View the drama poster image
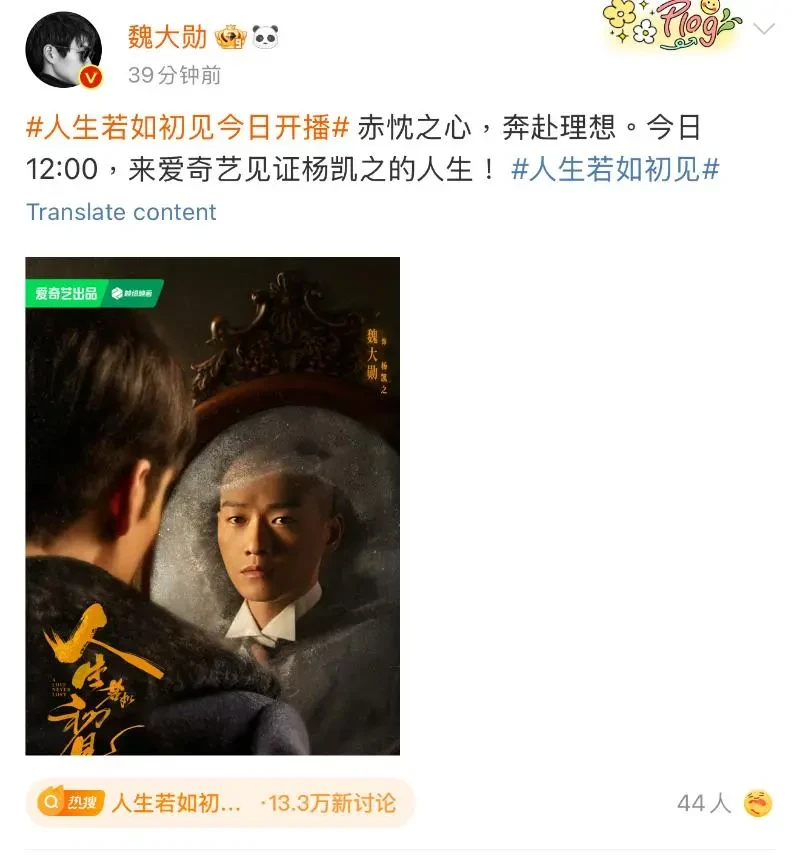This screenshot has width=800, height=861. 212,505
